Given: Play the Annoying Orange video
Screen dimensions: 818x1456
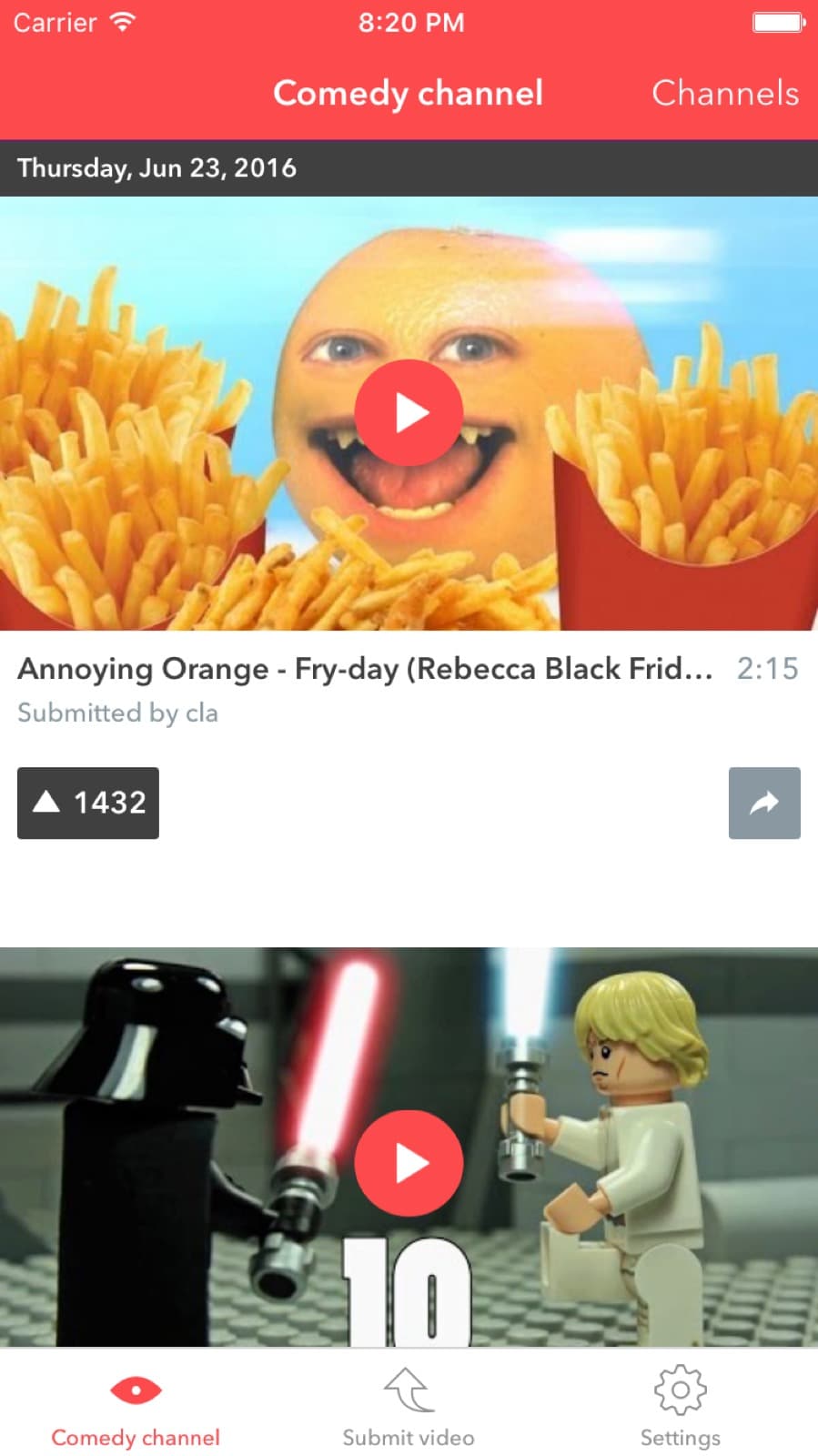Looking at the screenshot, I should pyautogui.click(x=409, y=411).
